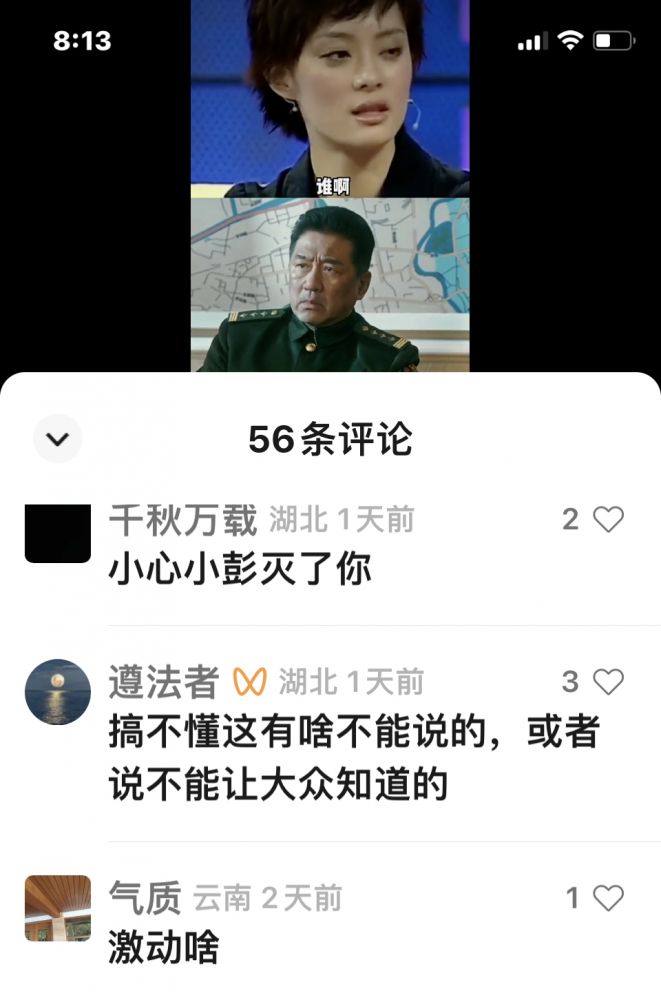Open 千秋万载's profile avatar
The height and width of the screenshot is (1000, 661).
tap(58, 533)
